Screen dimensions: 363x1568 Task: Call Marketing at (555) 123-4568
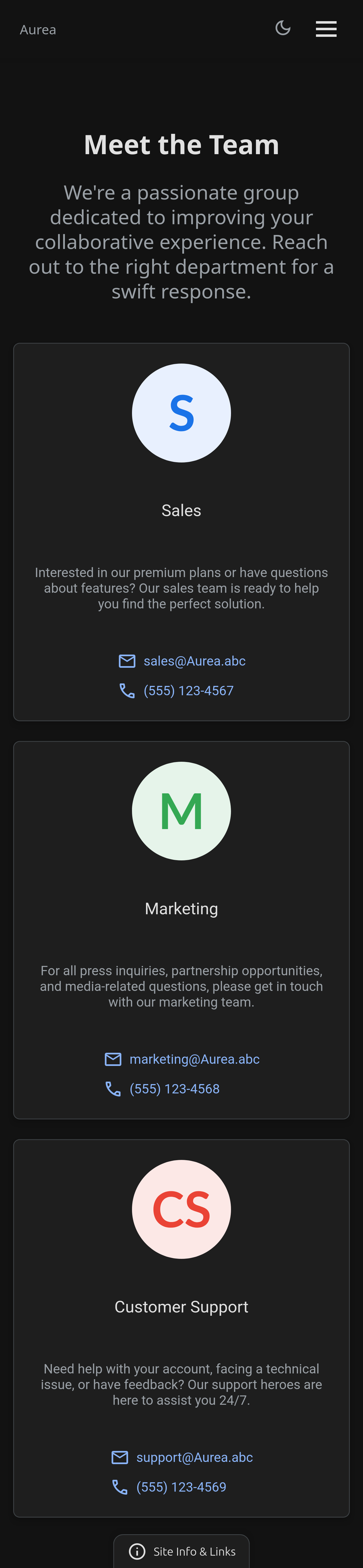click(x=174, y=1089)
